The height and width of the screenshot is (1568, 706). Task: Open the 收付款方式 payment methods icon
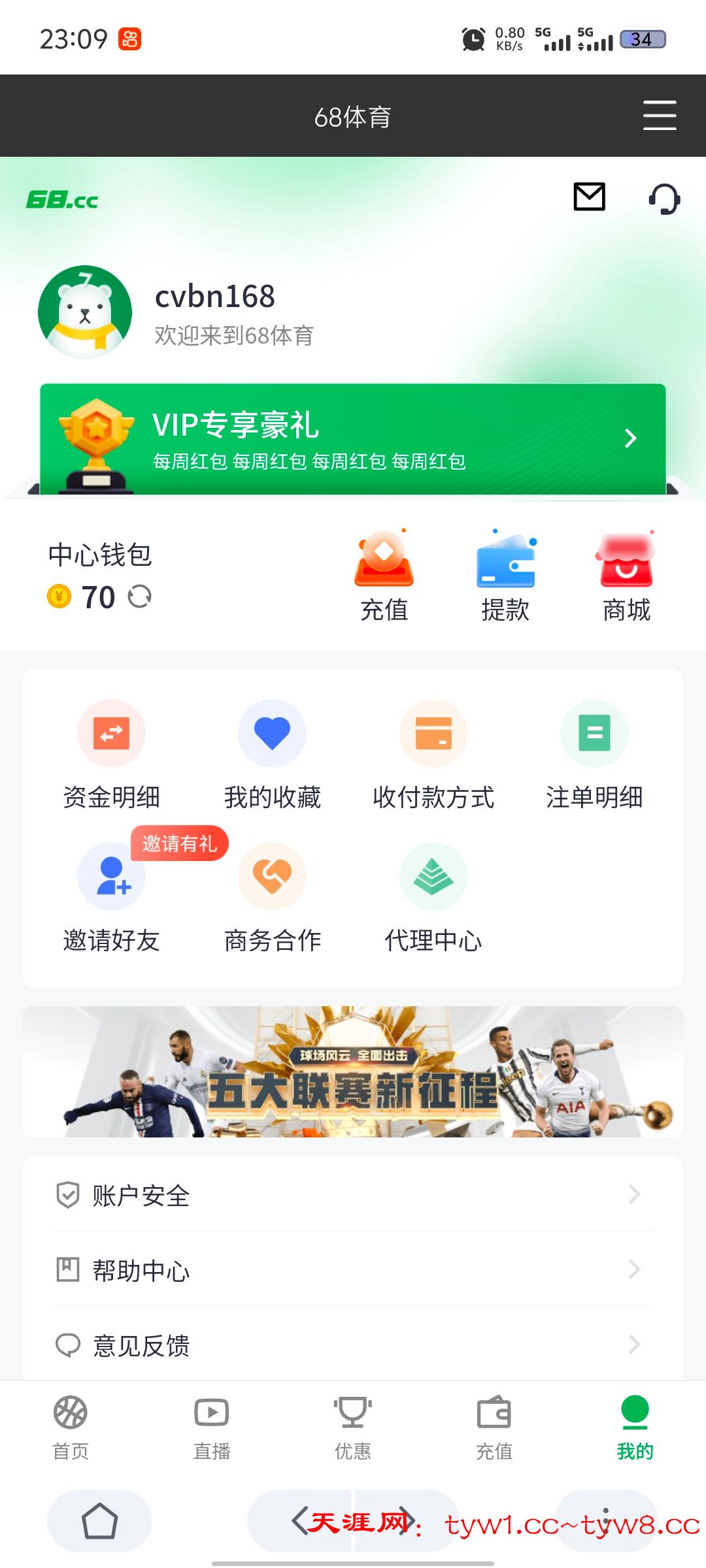pyautogui.click(x=433, y=732)
